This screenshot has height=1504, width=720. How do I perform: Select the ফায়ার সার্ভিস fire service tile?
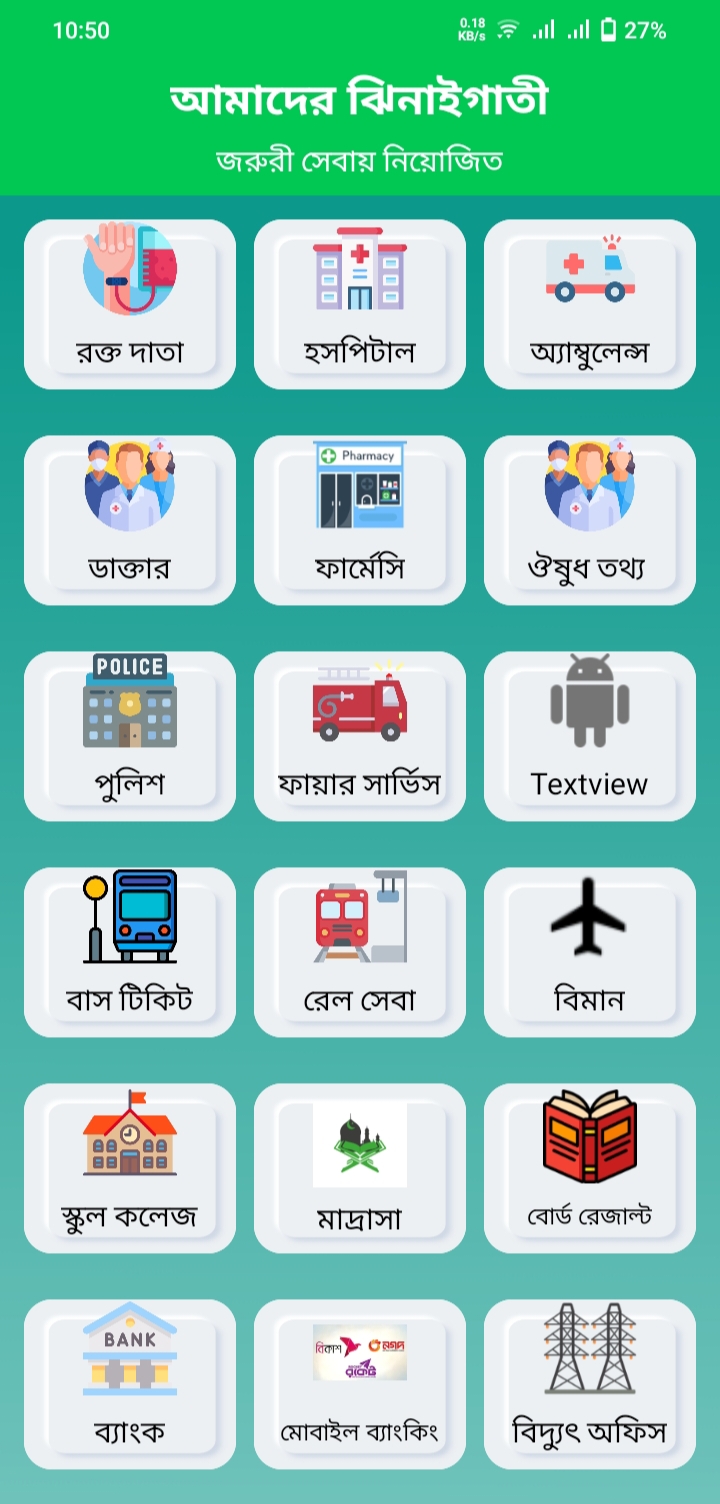(x=360, y=736)
